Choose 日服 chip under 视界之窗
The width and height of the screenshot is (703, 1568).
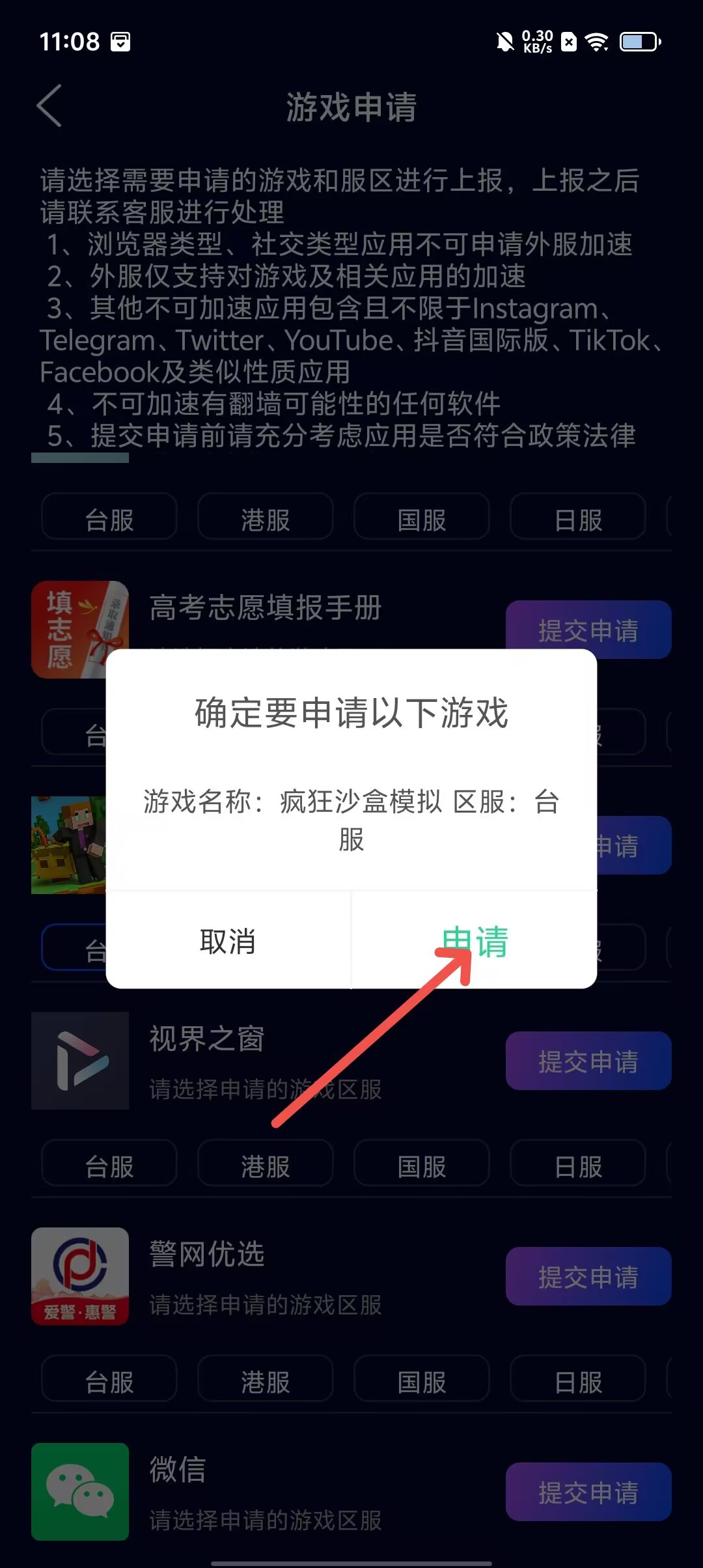[578, 1166]
